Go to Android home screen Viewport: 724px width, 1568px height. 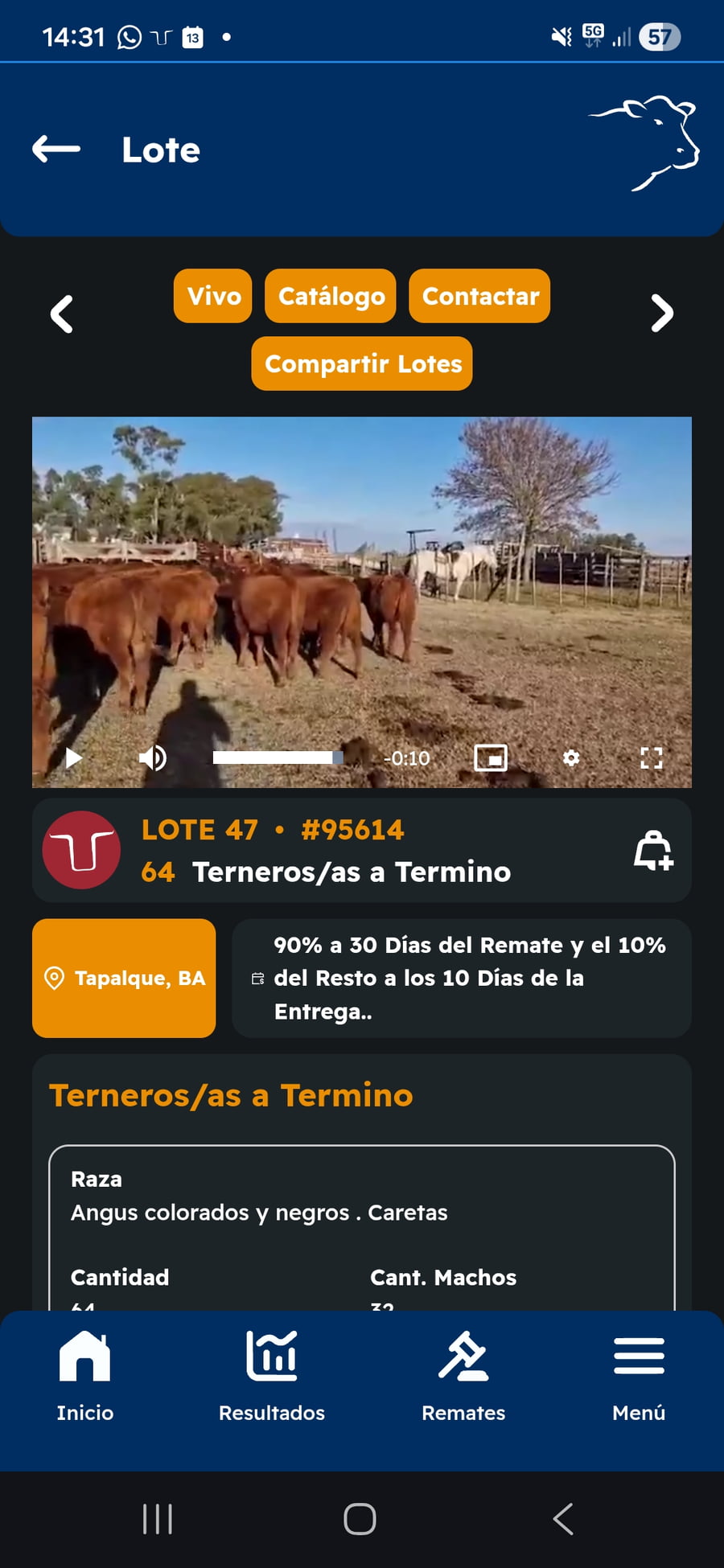(361, 1518)
